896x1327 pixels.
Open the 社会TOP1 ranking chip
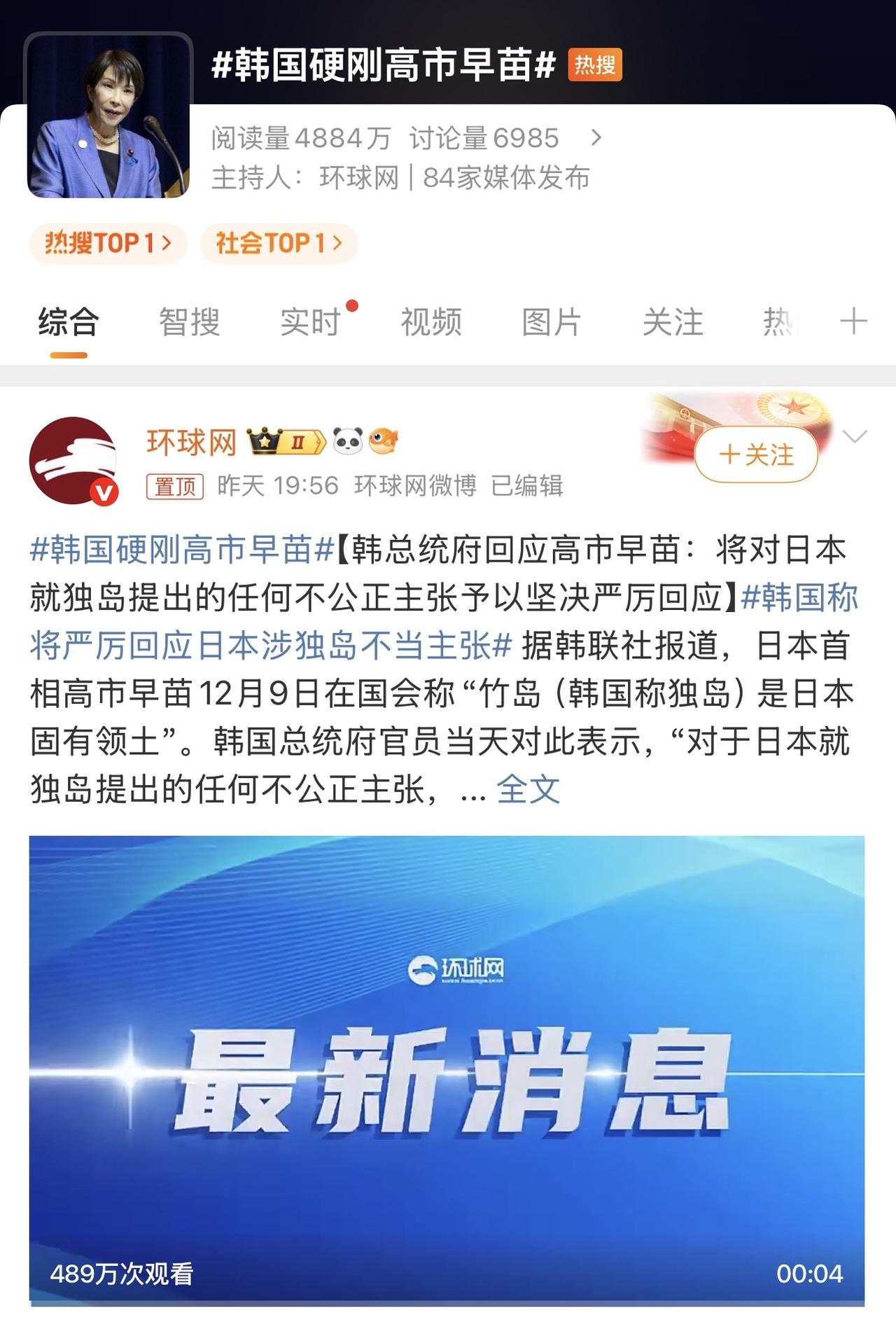click(279, 243)
